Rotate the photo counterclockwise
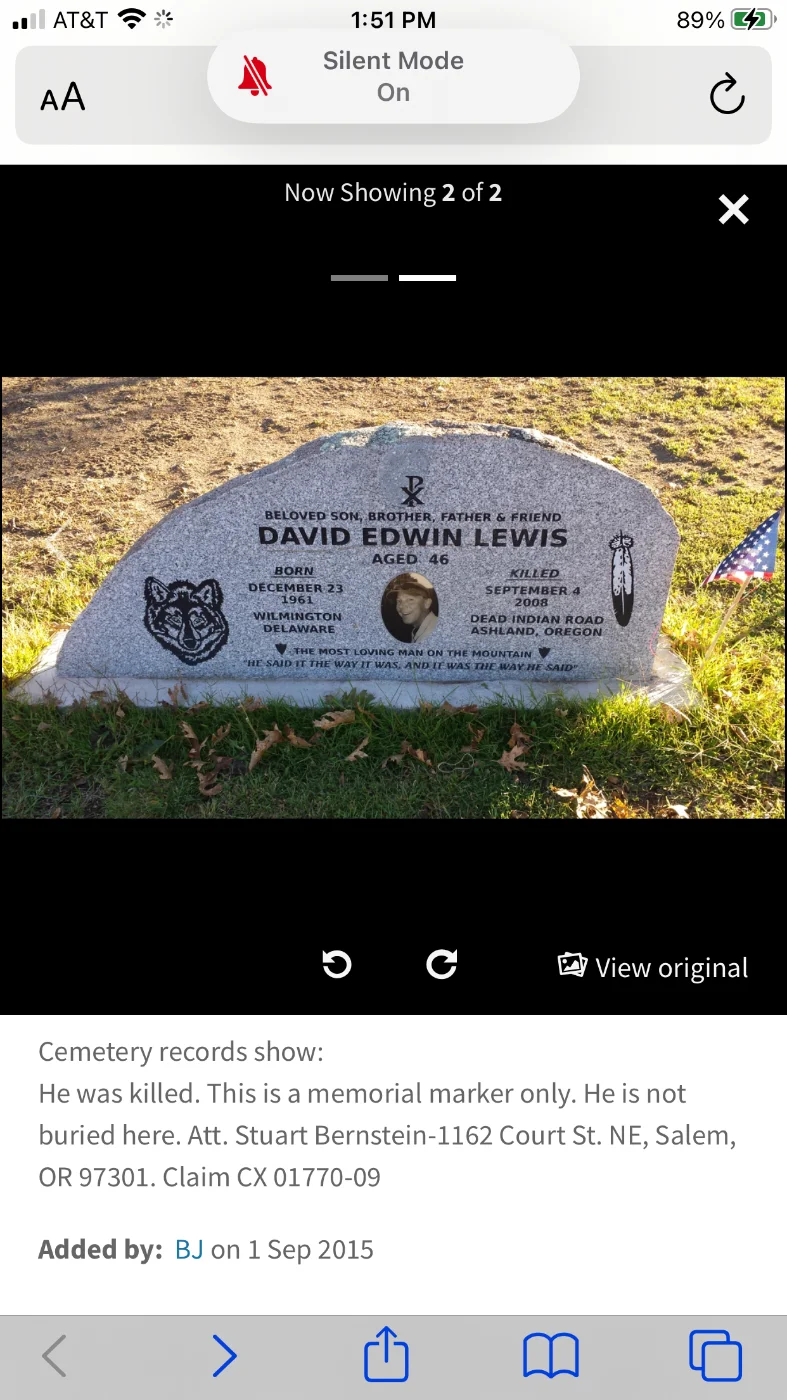The width and height of the screenshot is (787, 1400). click(337, 965)
